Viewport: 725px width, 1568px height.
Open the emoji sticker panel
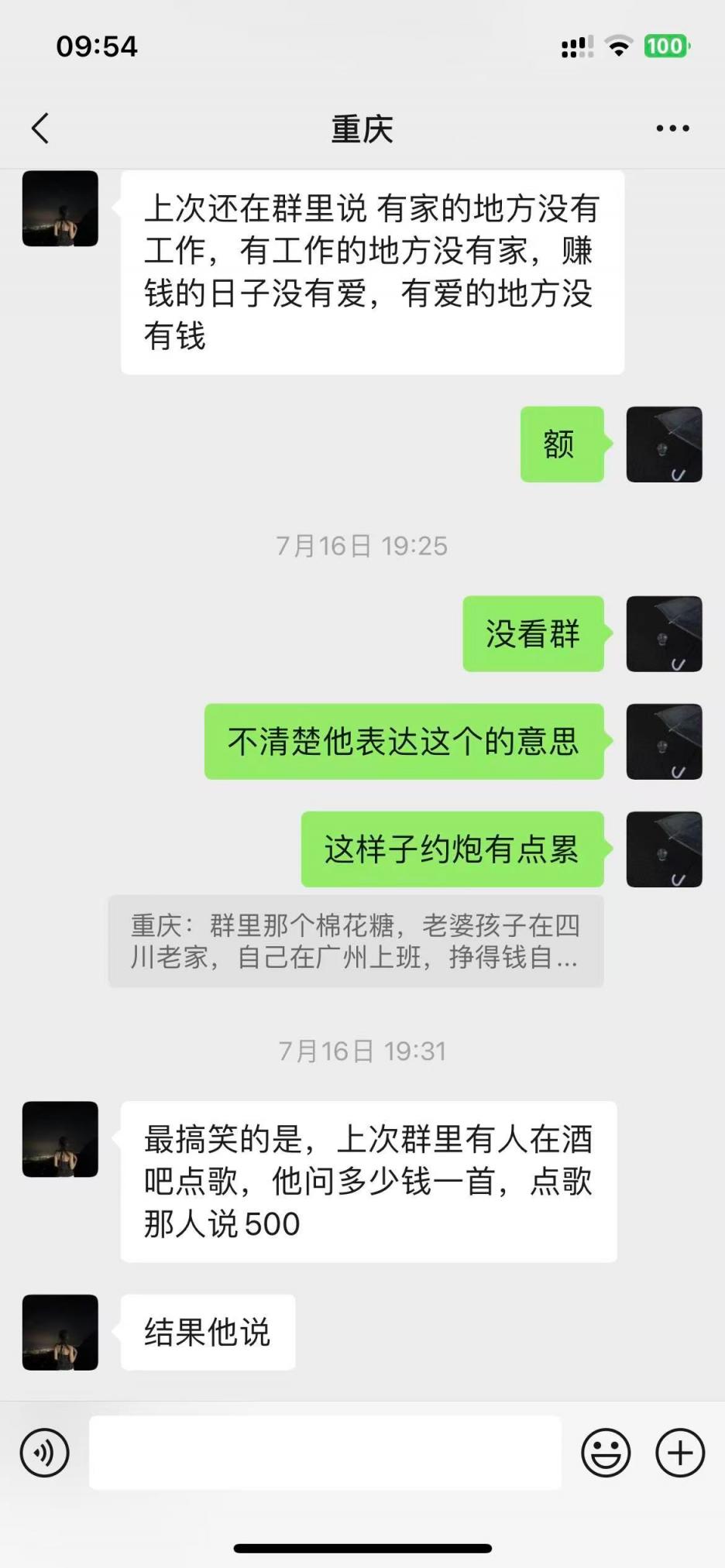(606, 1453)
